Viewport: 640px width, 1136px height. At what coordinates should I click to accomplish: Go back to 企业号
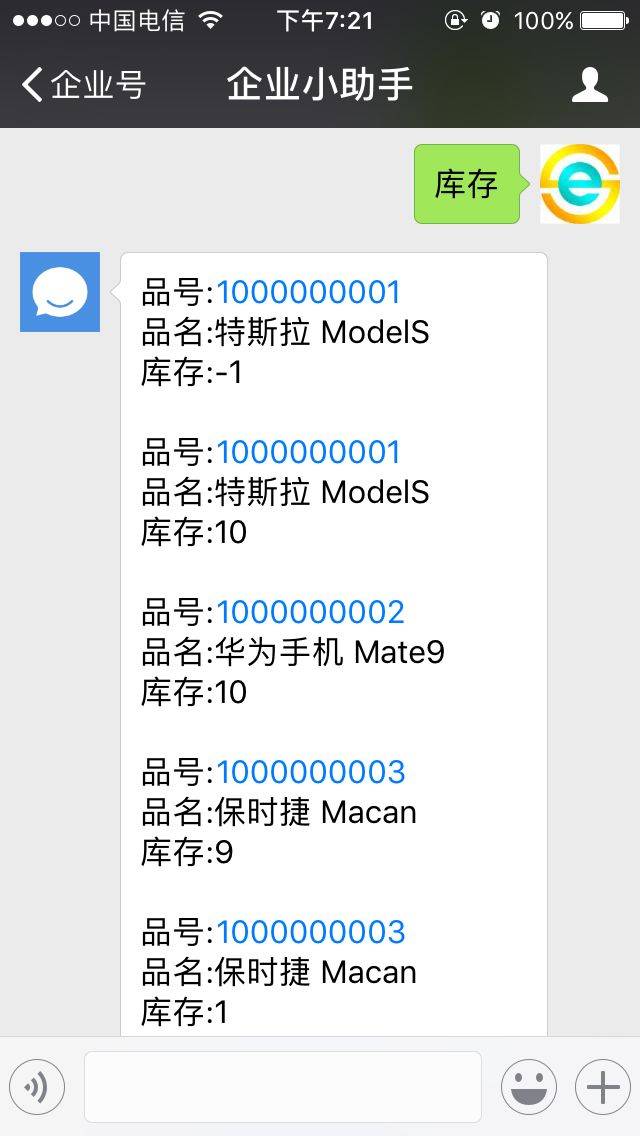[x=83, y=84]
